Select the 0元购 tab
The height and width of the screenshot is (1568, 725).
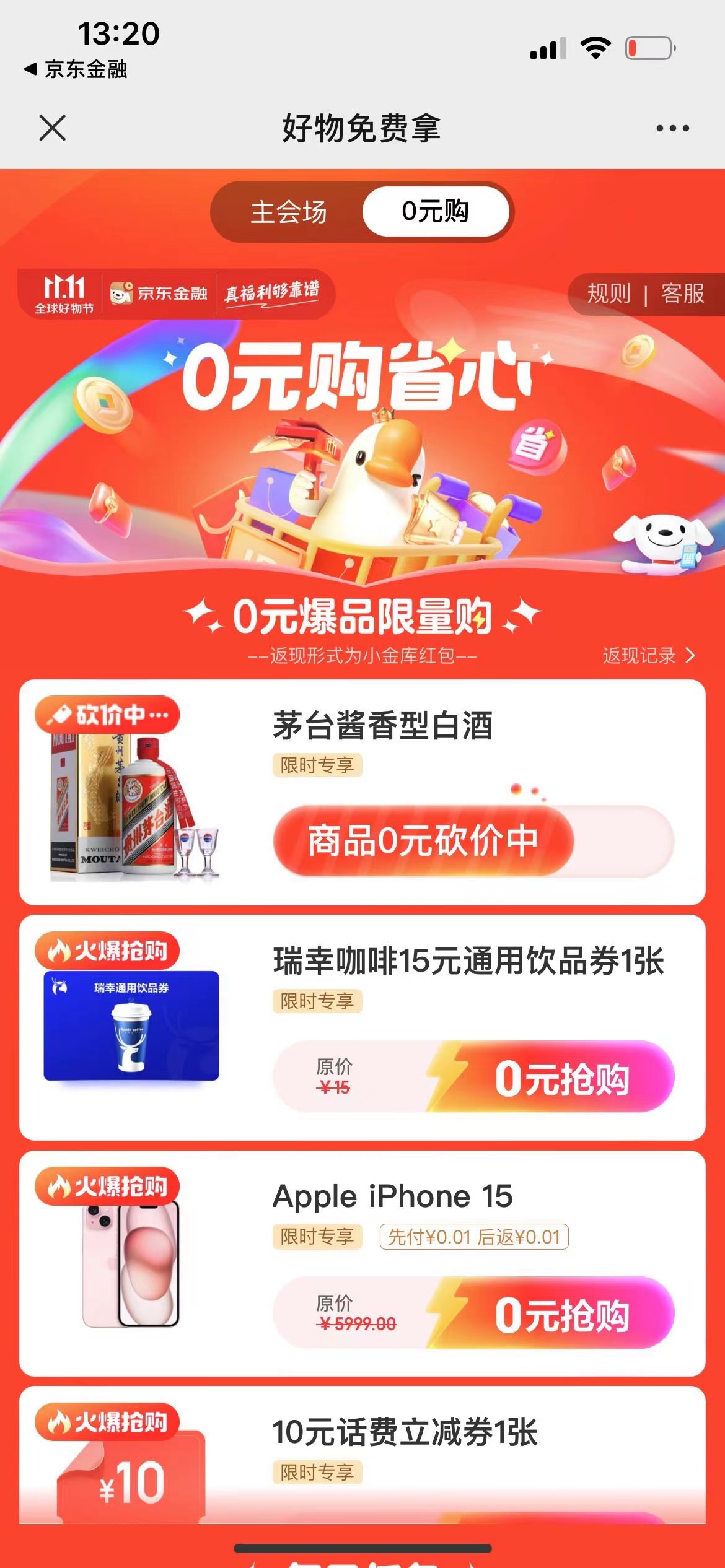pos(435,212)
